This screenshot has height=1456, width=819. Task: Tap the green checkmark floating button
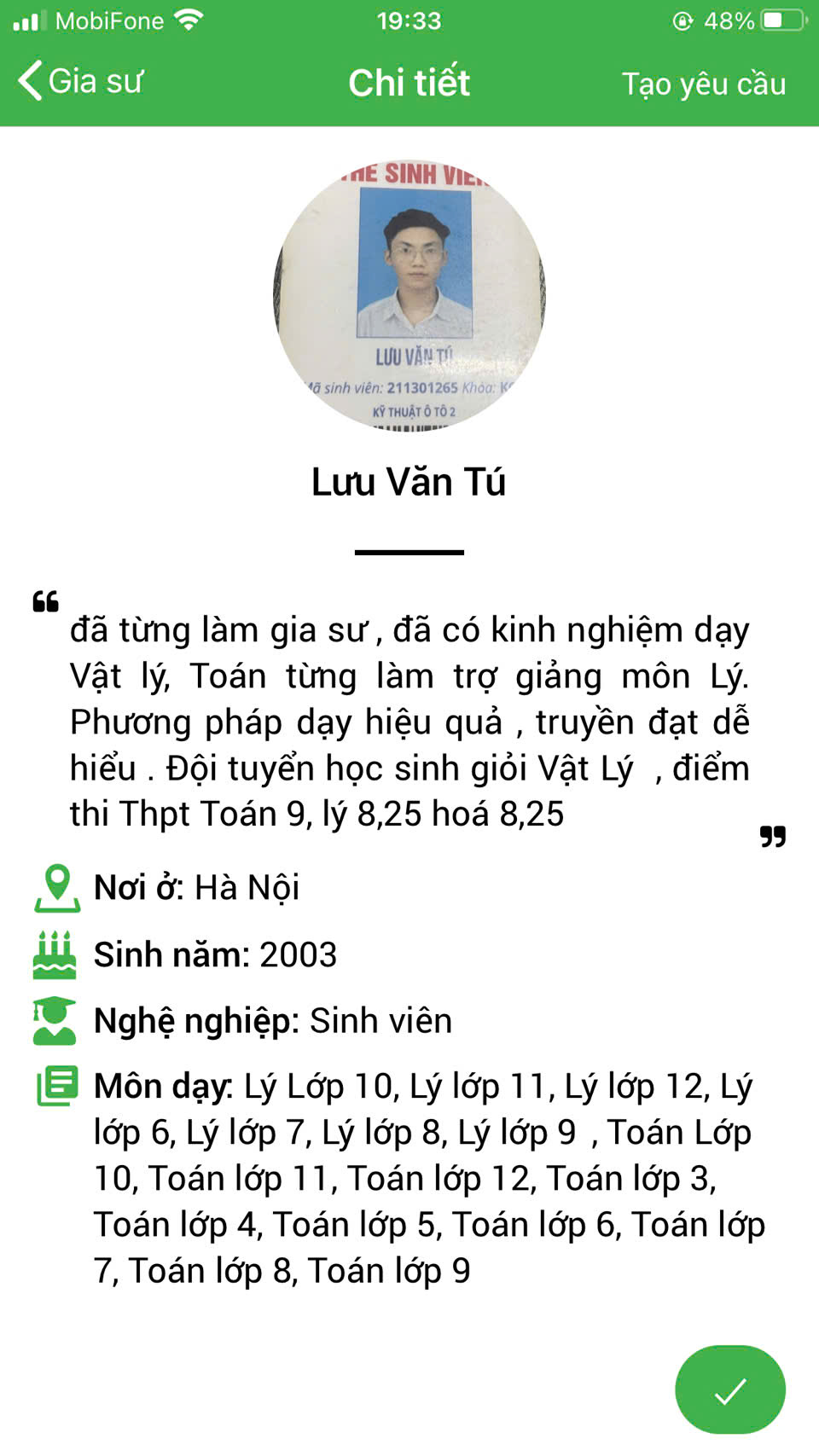point(729,1389)
